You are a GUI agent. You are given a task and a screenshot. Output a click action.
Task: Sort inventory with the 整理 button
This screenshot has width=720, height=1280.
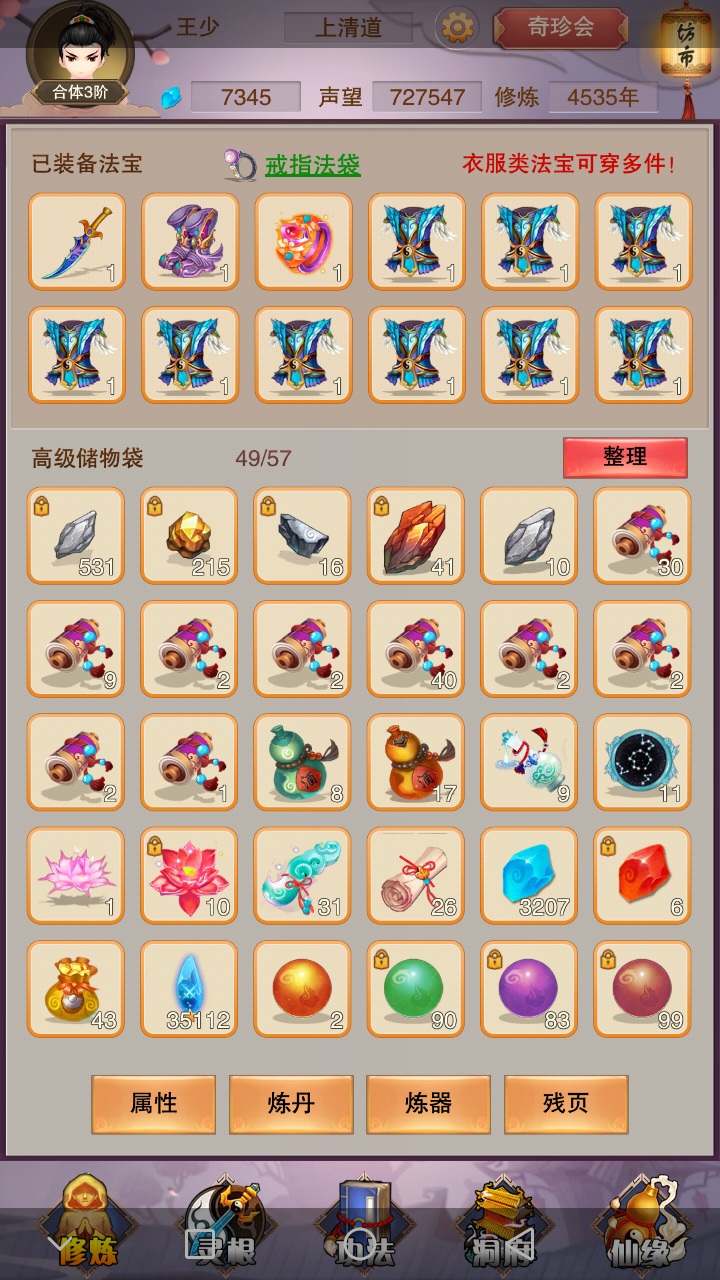[x=625, y=457]
